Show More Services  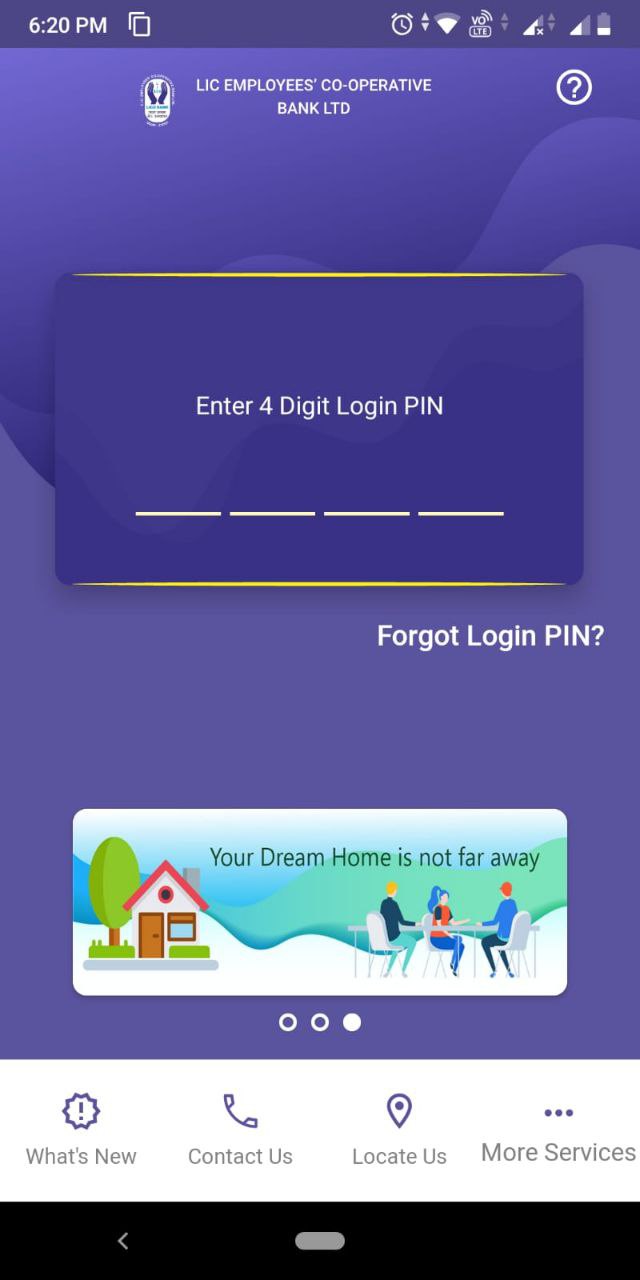click(x=558, y=1132)
